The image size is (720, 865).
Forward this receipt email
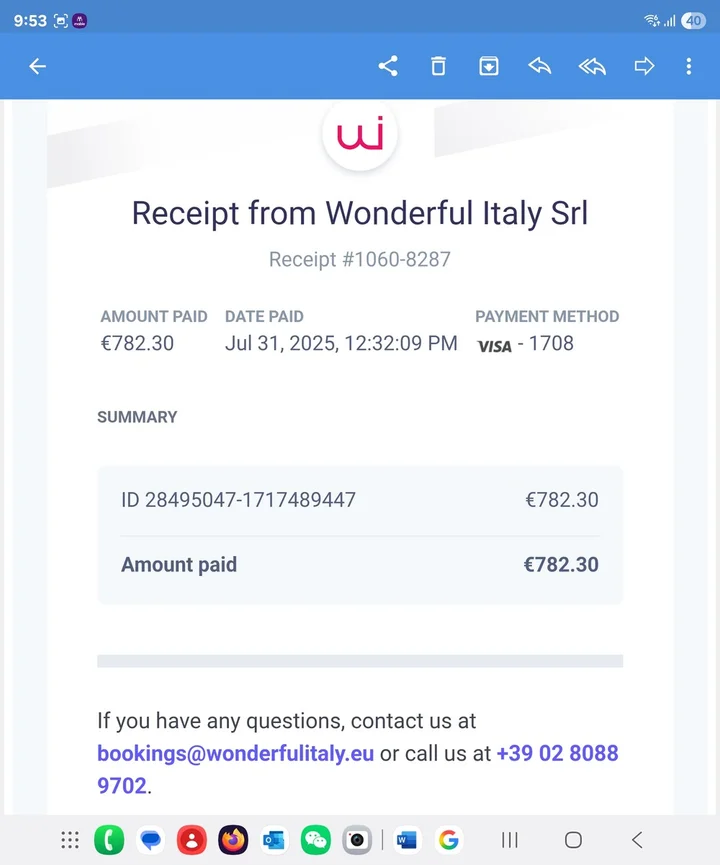pos(644,67)
